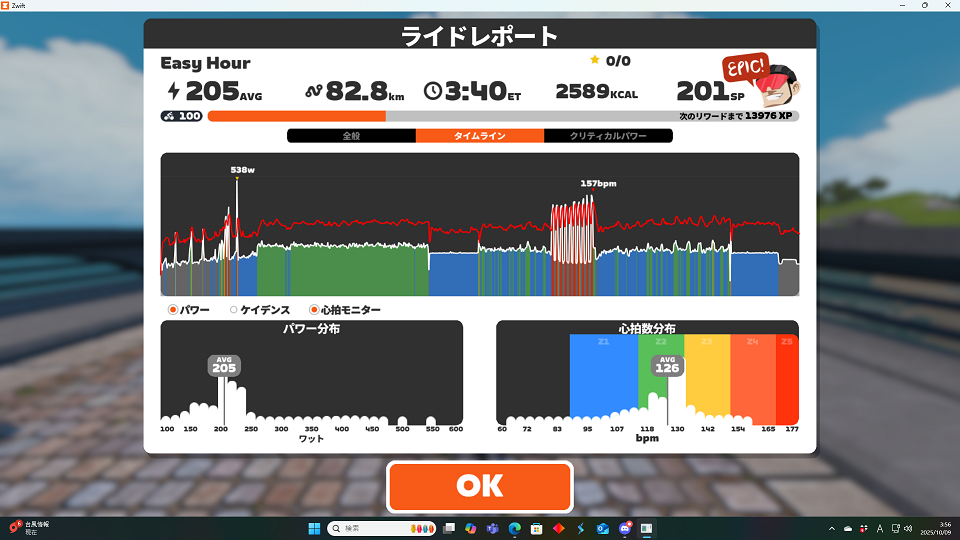Open the Windows Start menu
The image size is (960, 540).
click(x=317, y=527)
